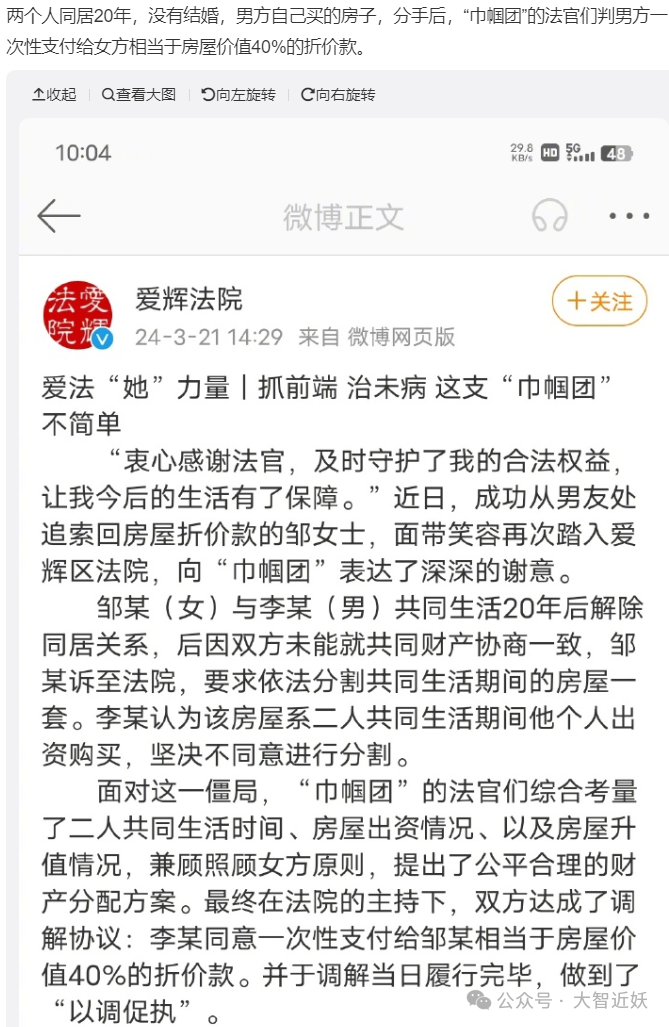Collapse the expanded image with 收起
Image resolution: width=669 pixels, height=1027 pixels.
tap(54, 94)
